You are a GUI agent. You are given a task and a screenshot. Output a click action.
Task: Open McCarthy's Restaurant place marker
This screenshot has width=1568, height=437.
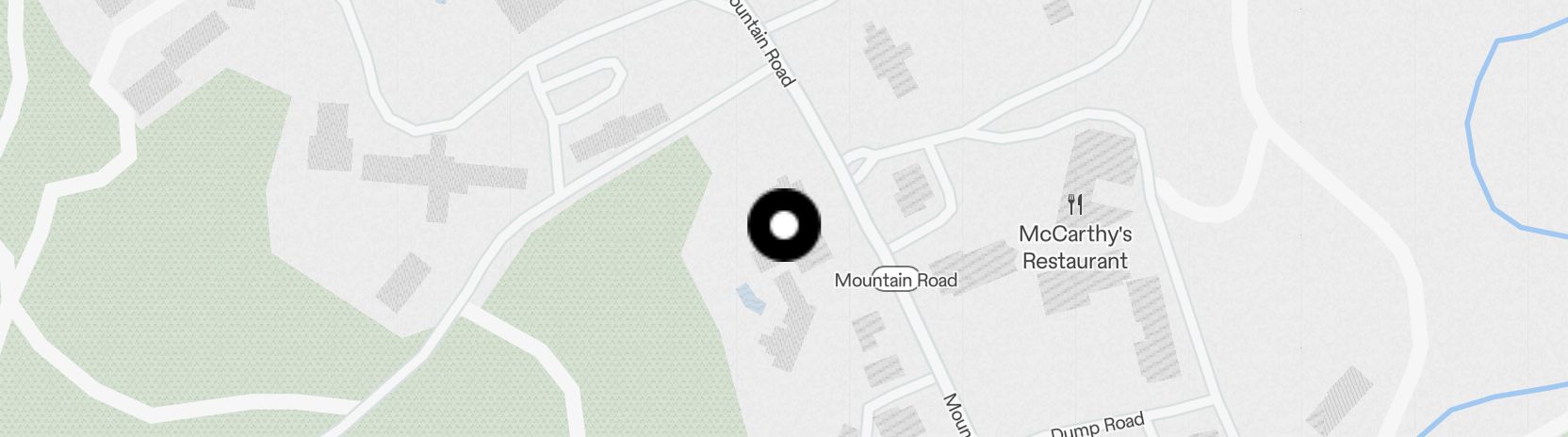pyautogui.click(x=1075, y=204)
